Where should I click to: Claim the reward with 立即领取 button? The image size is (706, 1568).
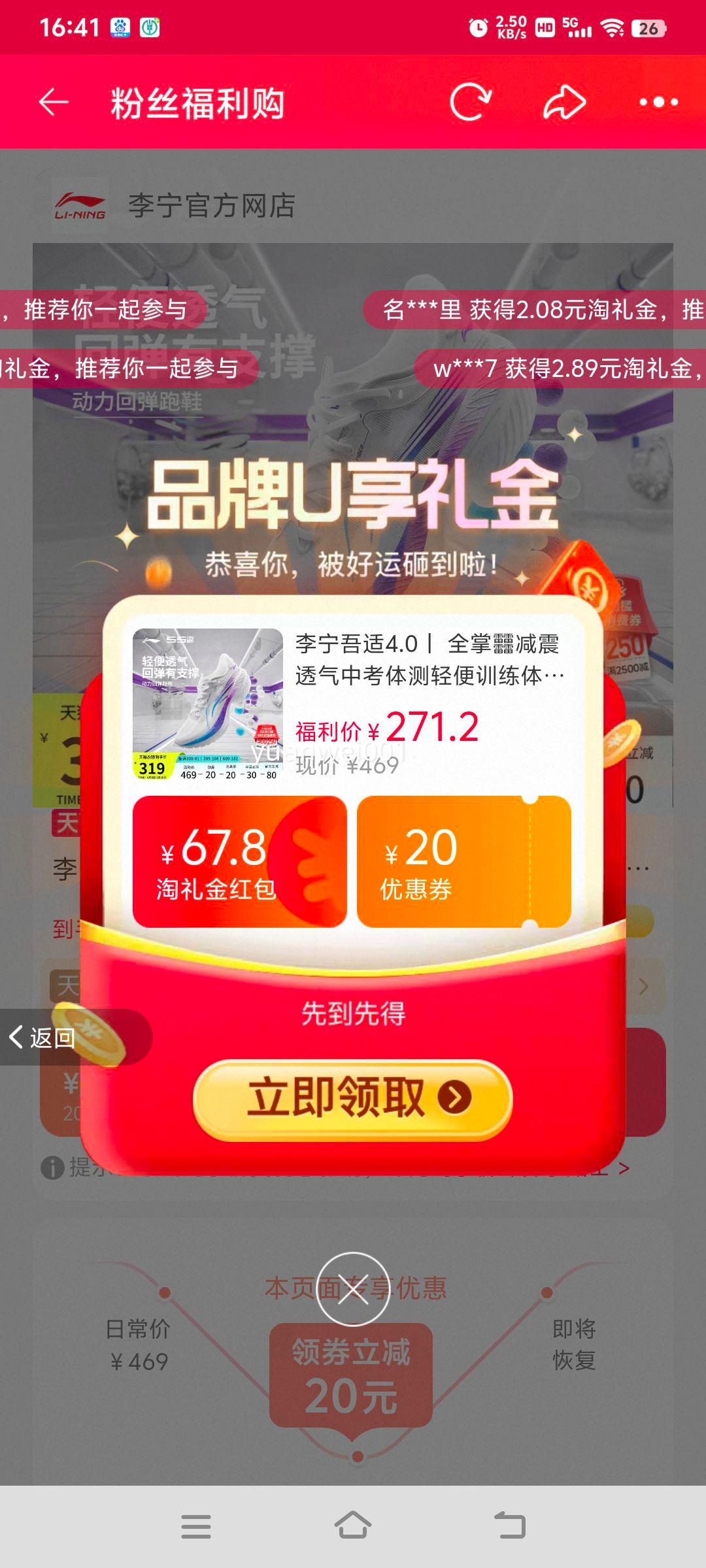(x=353, y=1099)
